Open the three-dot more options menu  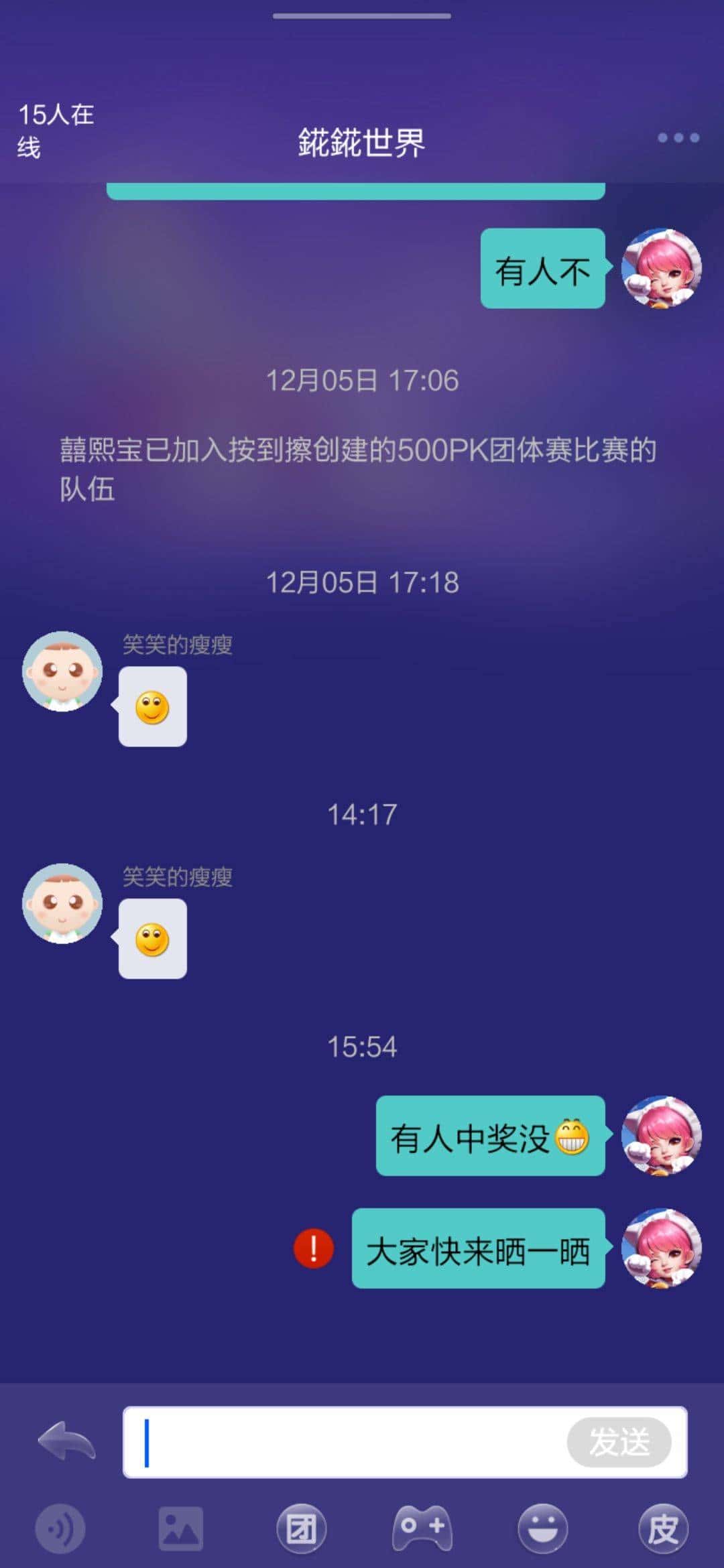coord(677,137)
